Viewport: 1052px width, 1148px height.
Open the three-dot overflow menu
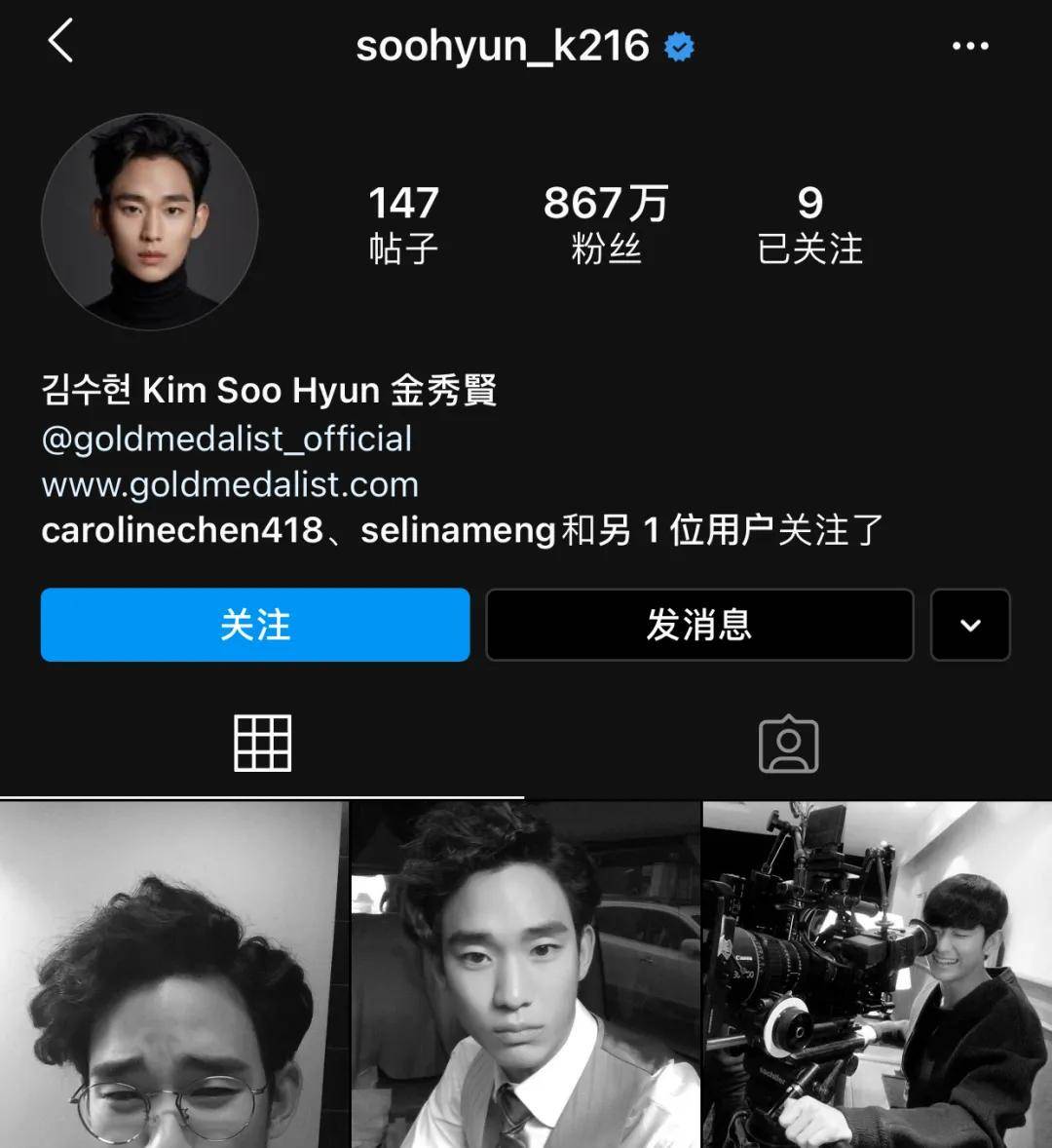pyautogui.click(x=970, y=46)
